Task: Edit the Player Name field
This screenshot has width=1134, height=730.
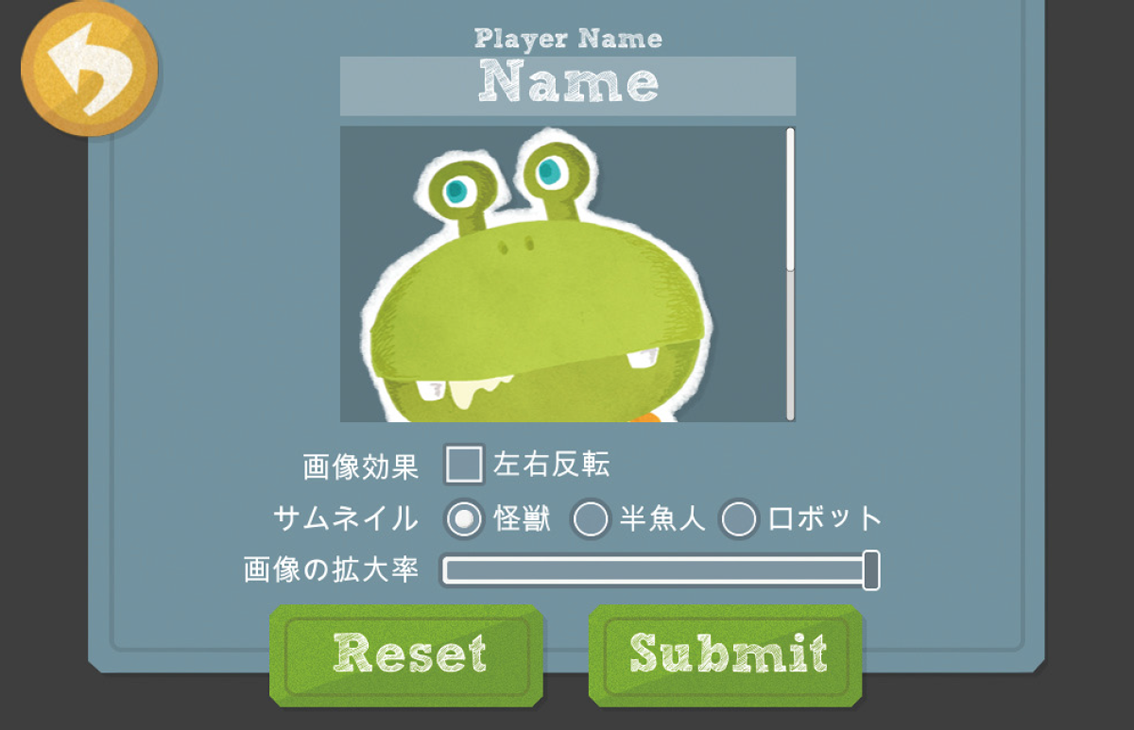Action: pyautogui.click(x=567, y=86)
